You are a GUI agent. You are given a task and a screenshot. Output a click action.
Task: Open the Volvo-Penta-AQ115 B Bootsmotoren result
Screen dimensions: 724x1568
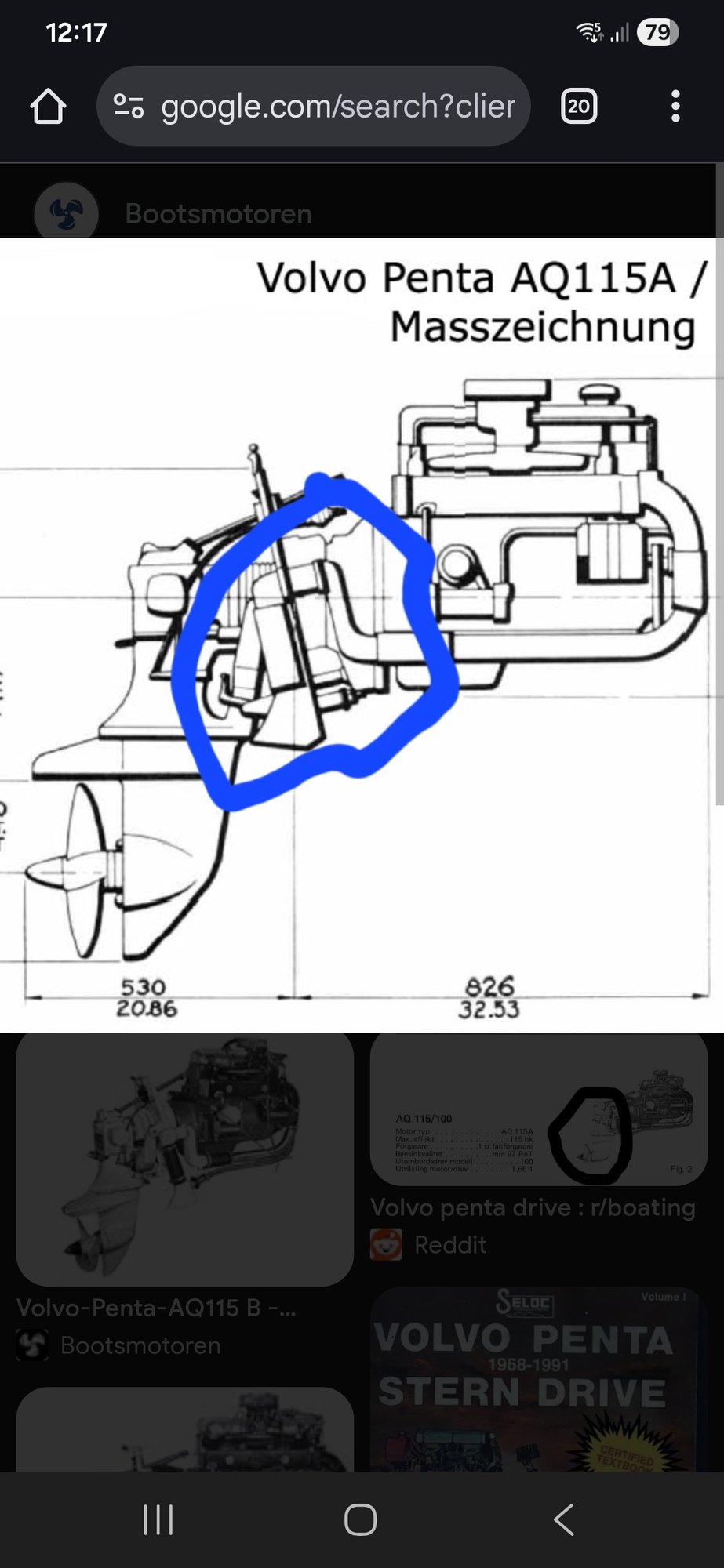click(184, 1160)
